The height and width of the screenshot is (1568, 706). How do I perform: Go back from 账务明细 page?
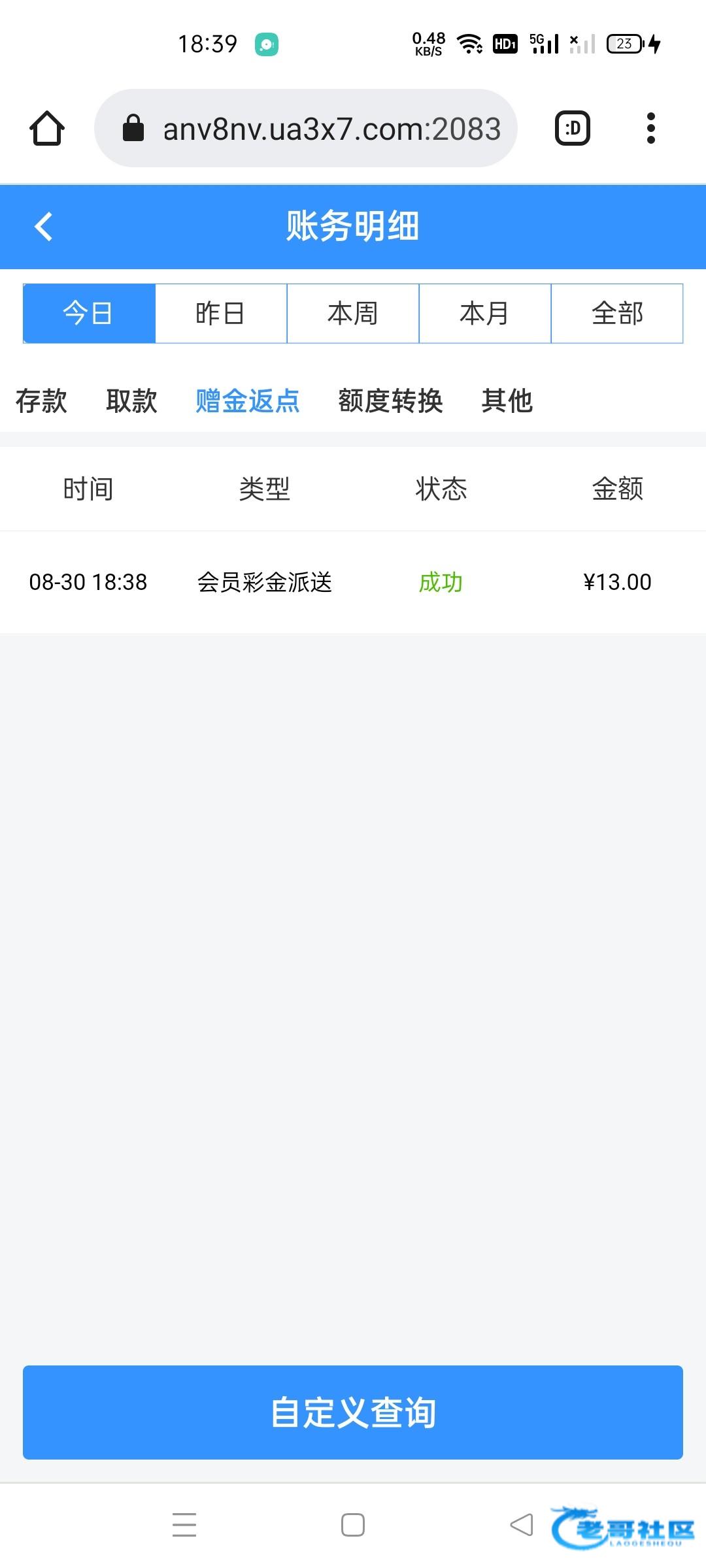pos(44,227)
